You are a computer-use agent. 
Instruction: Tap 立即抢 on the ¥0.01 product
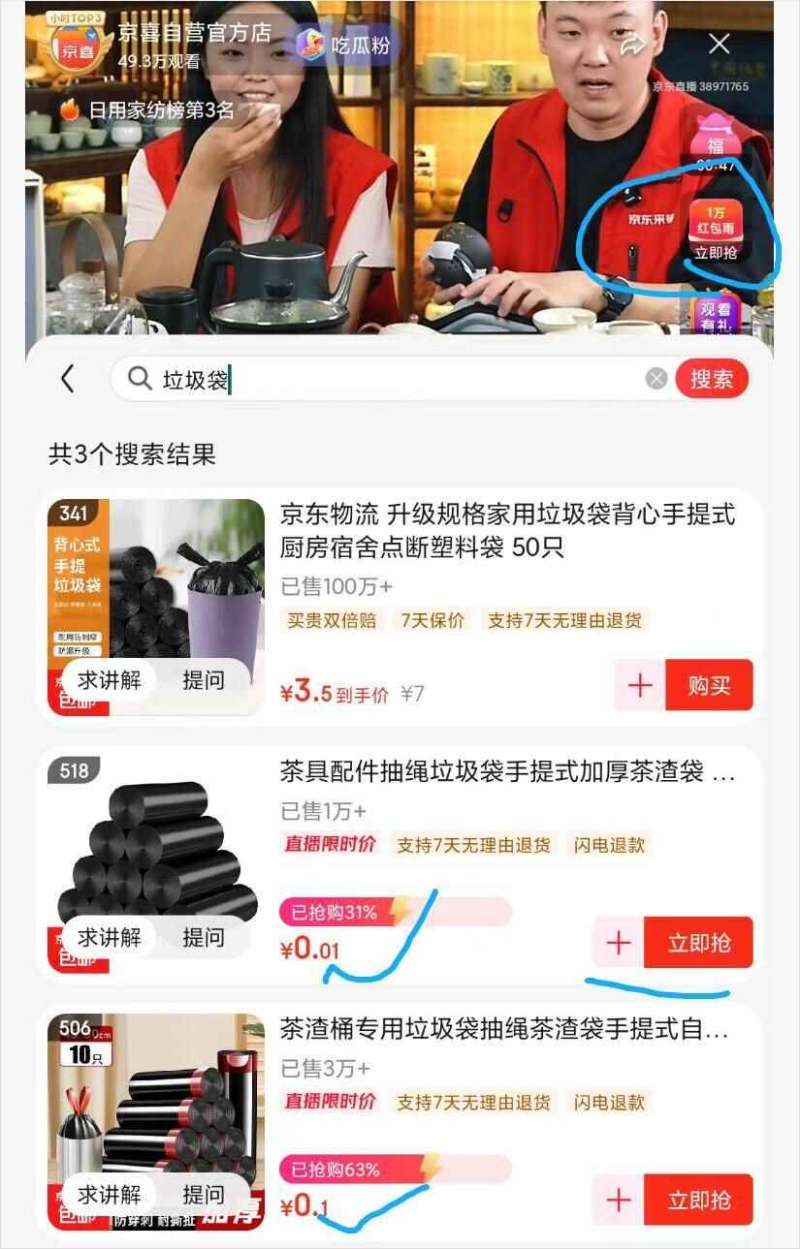[700, 941]
